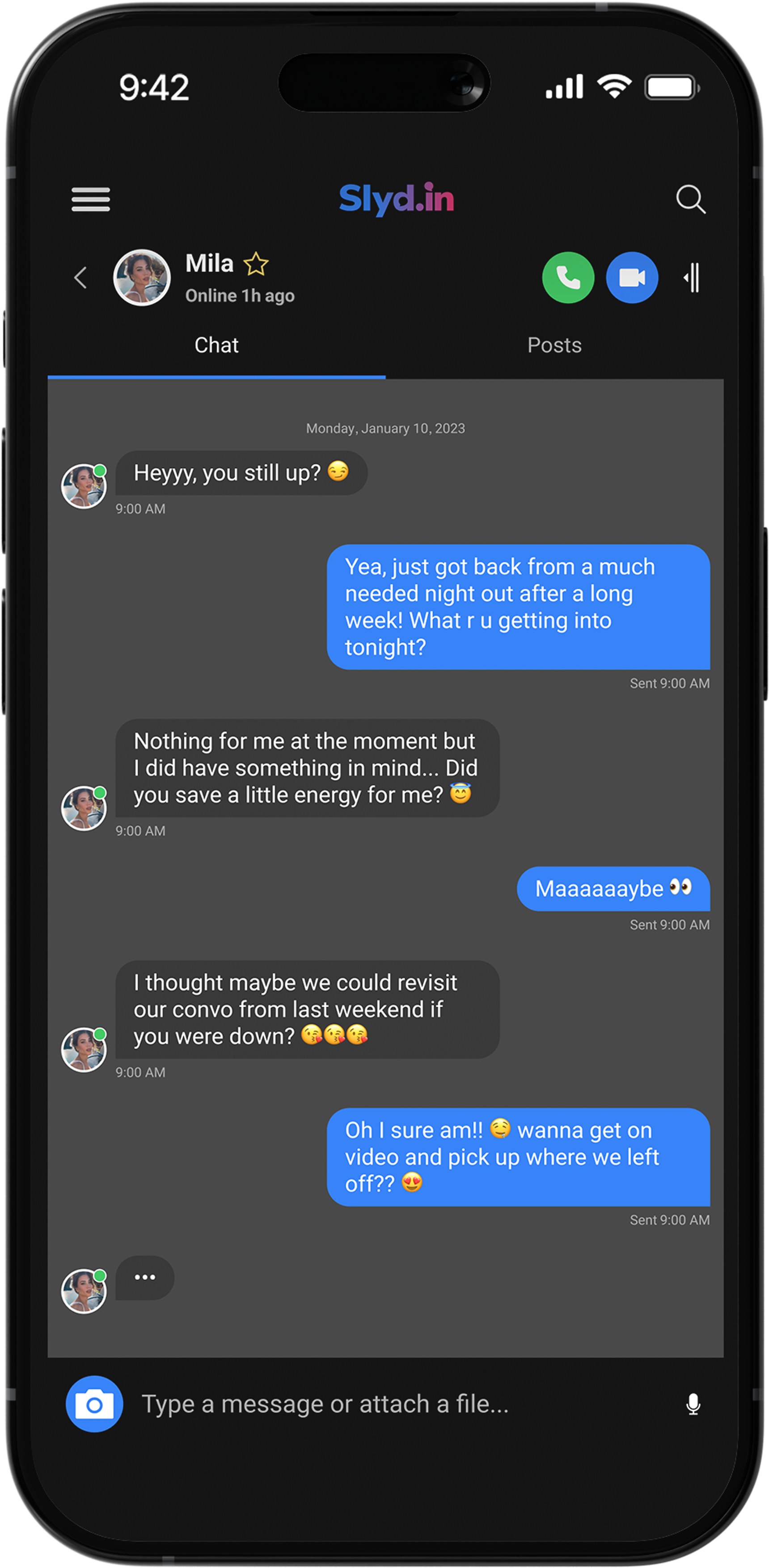Start a video call with Mila
Image resolution: width=769 pixels, height=1568 pixels.
632,278
